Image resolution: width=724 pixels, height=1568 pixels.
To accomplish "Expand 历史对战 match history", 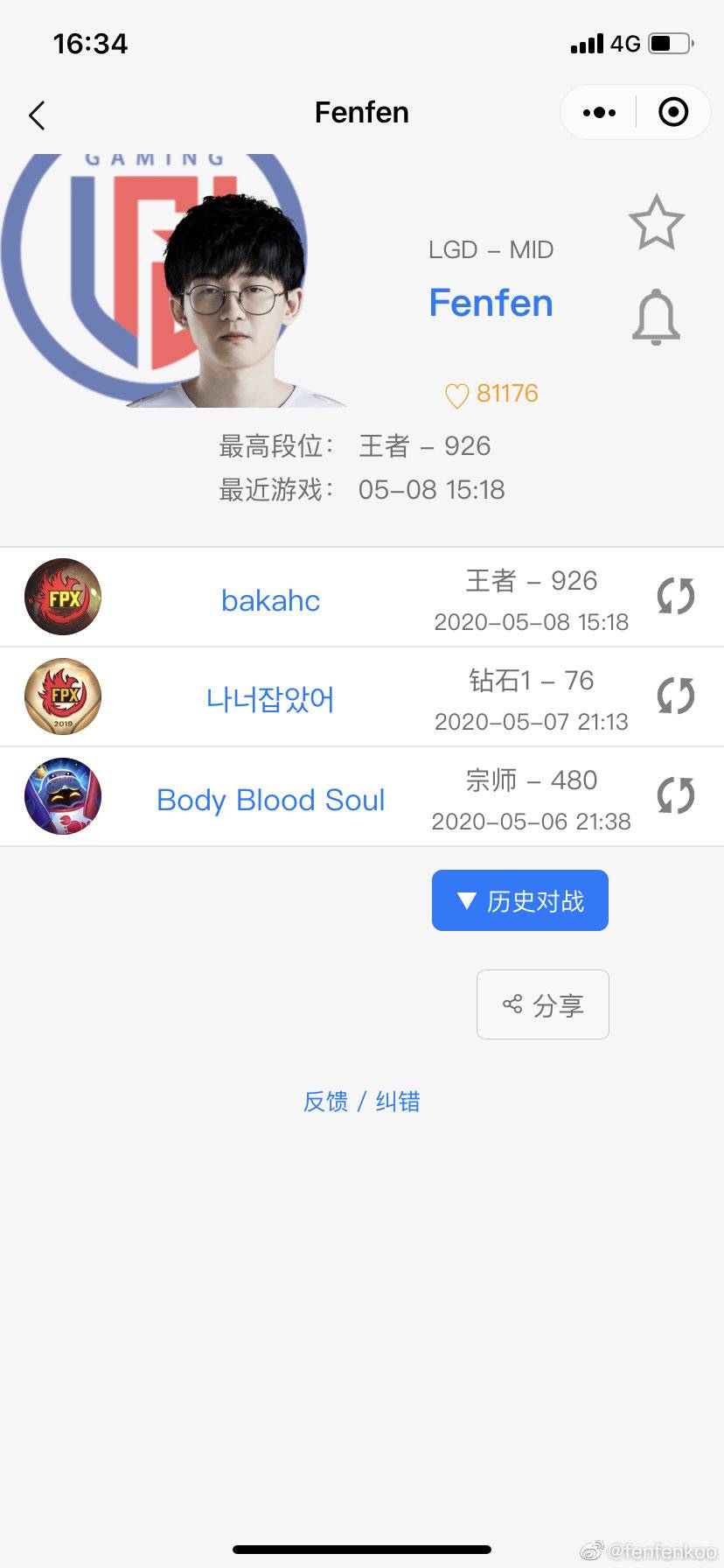I will [x=519, y=900].
